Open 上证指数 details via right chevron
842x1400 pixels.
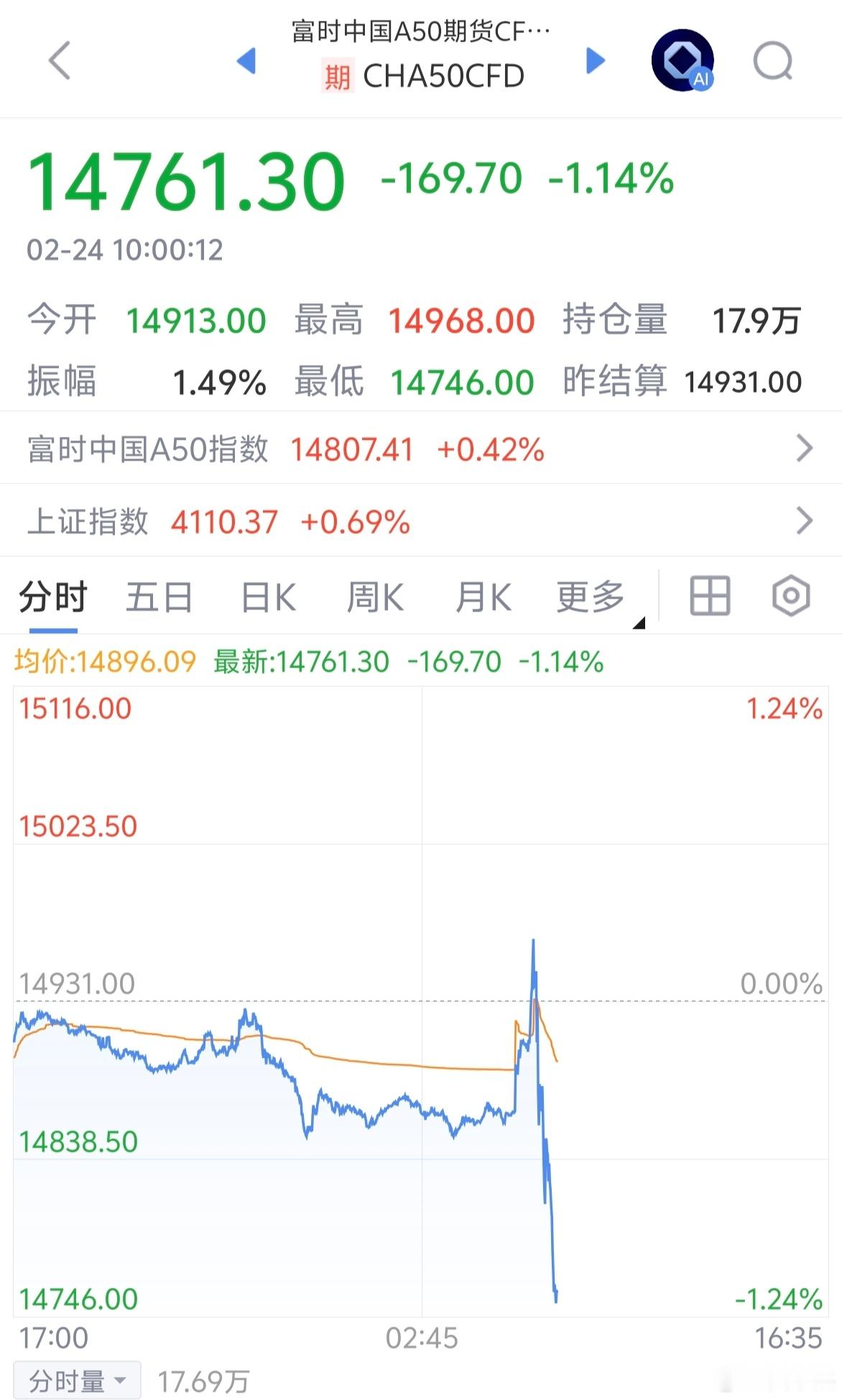[805, 521]
